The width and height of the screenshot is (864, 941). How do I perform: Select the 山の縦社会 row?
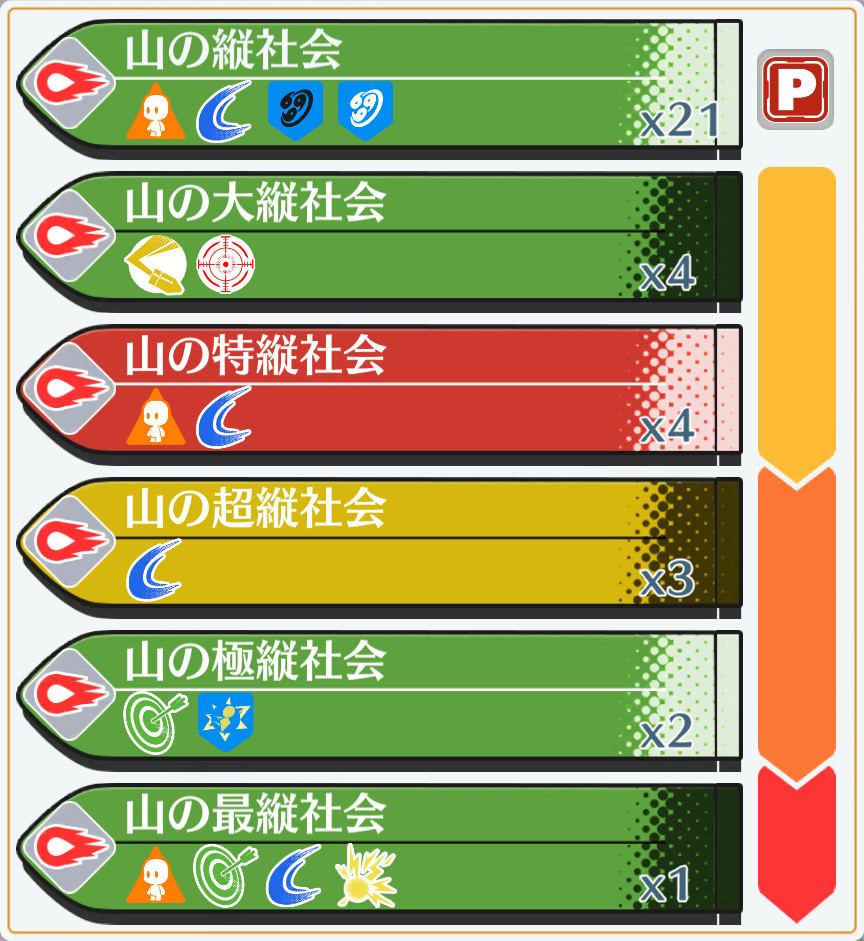tap(380, 86)
